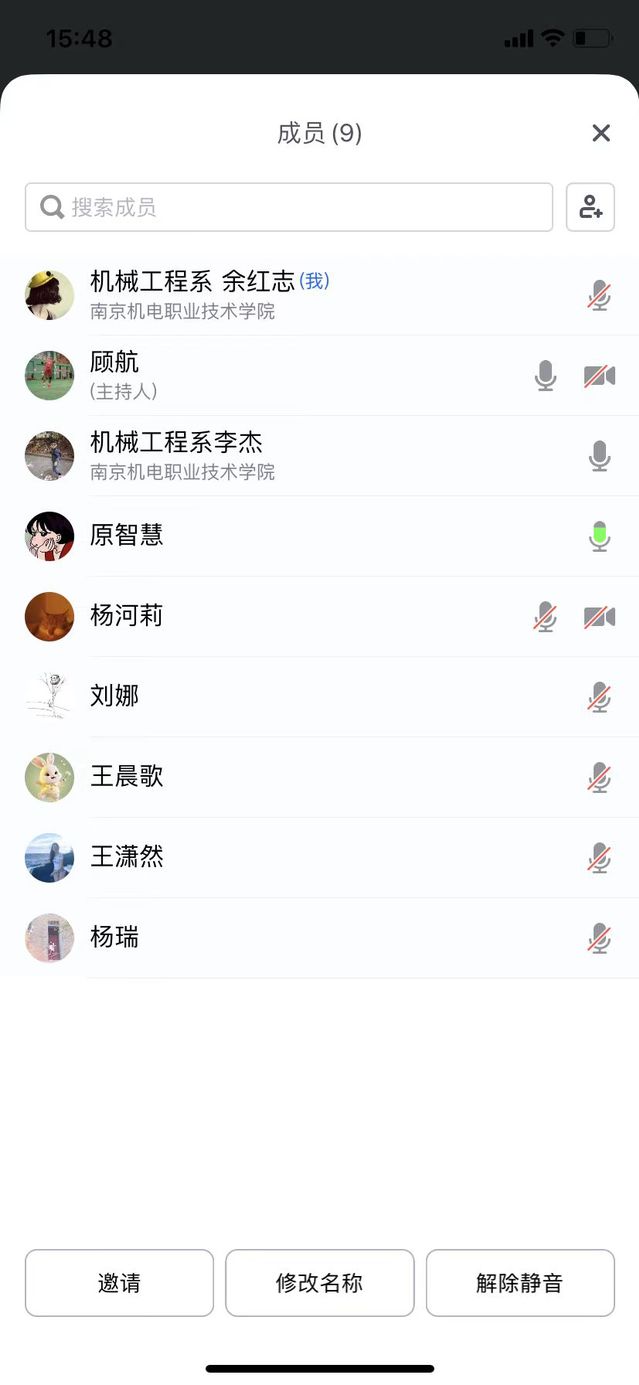Select 修改名称 to rename yourself

point(319,1283)
